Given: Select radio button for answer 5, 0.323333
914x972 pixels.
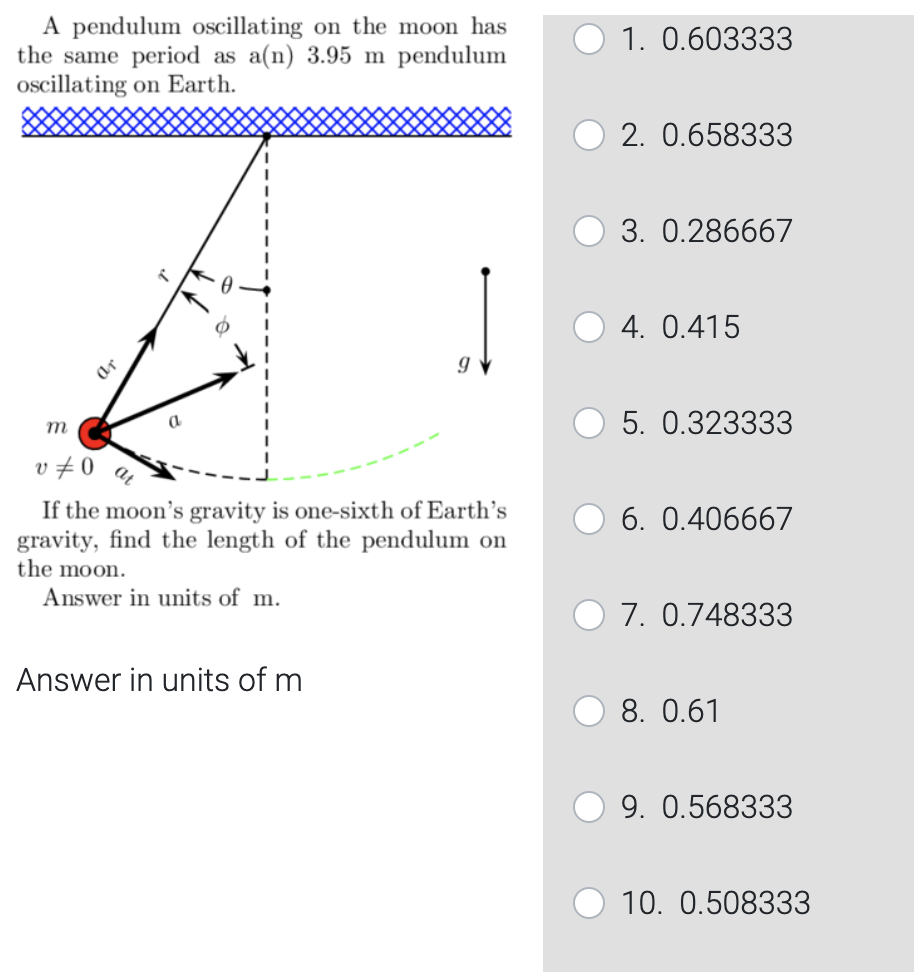Looking at the screenshot, I should click(589, 423).
